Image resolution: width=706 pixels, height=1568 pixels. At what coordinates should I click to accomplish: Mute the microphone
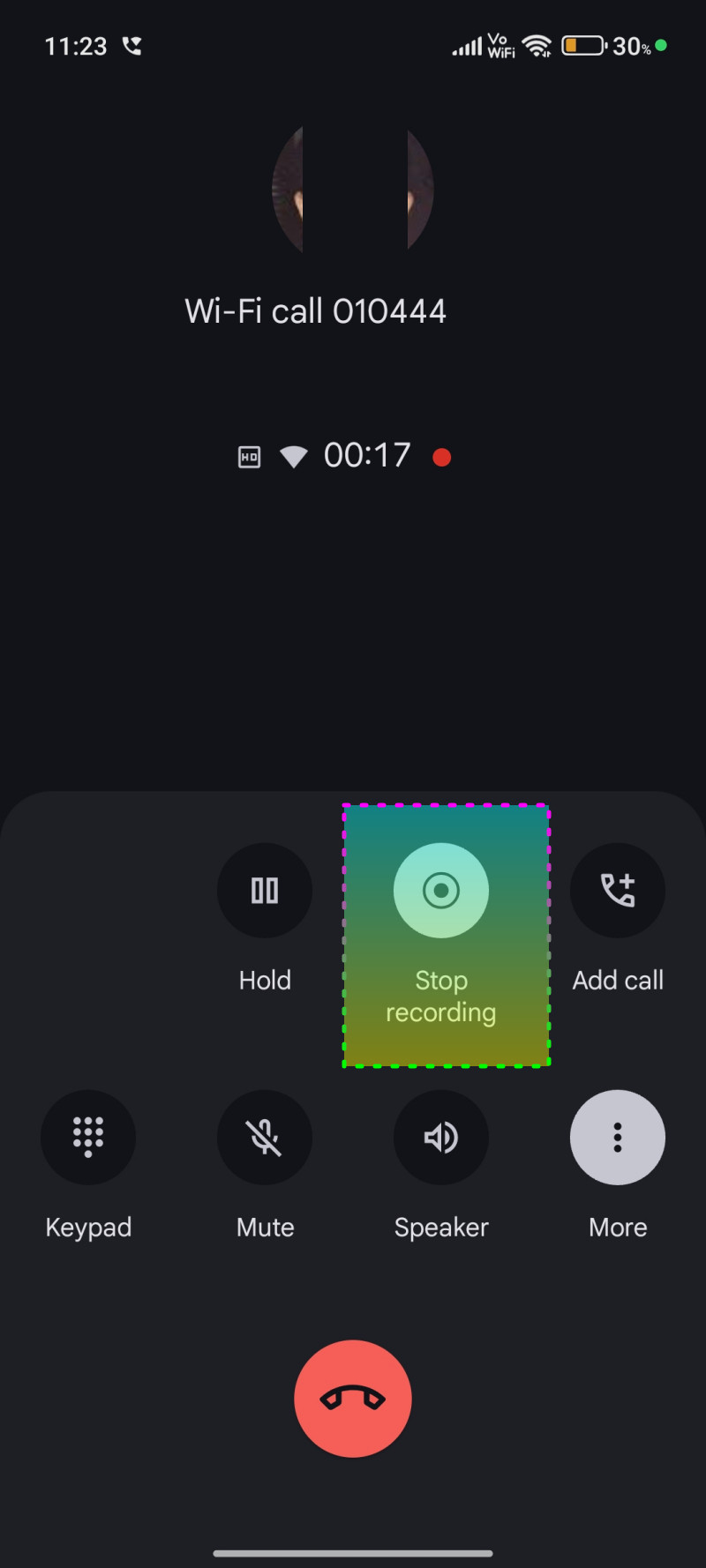click(265, 1138)
